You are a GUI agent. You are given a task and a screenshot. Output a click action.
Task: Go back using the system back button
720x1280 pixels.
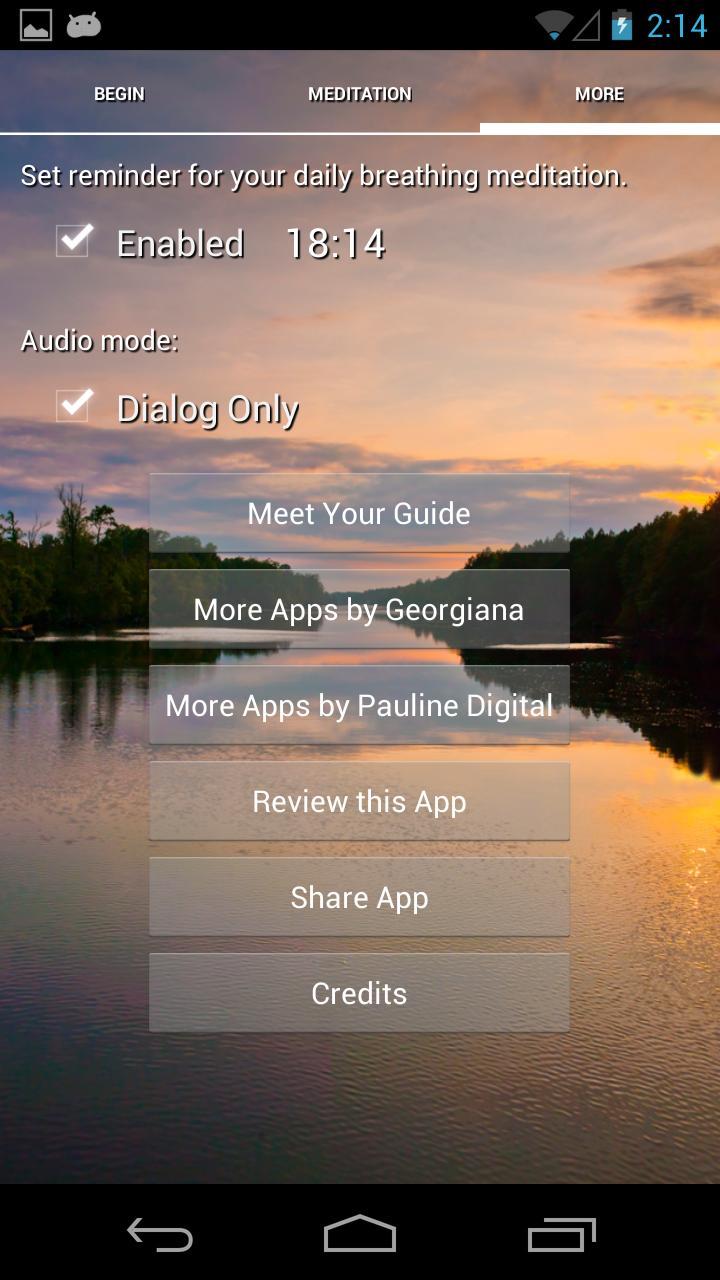[160, 1234]
